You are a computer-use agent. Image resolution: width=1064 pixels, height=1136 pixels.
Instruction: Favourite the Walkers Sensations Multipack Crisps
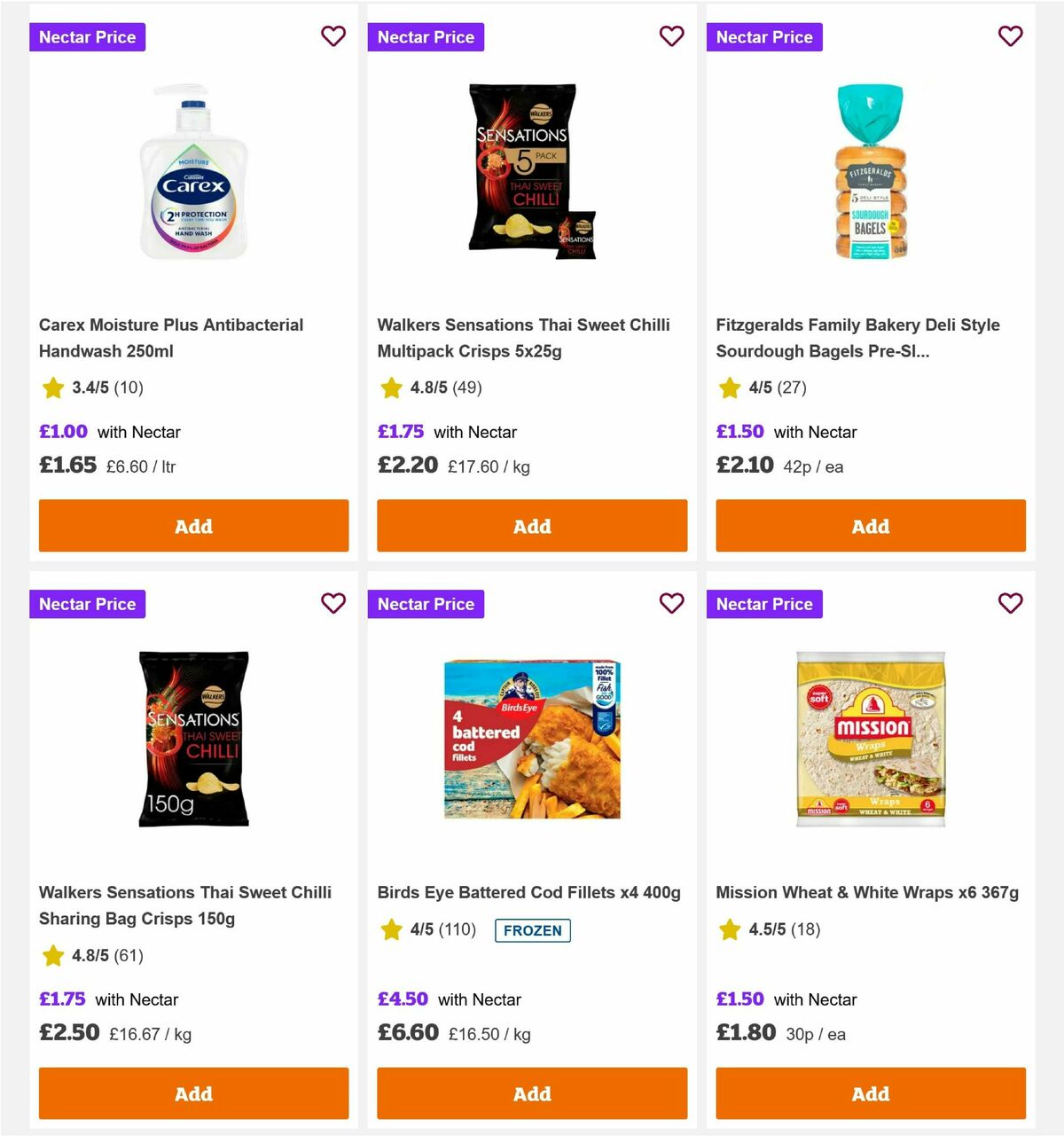click(672, 36)
